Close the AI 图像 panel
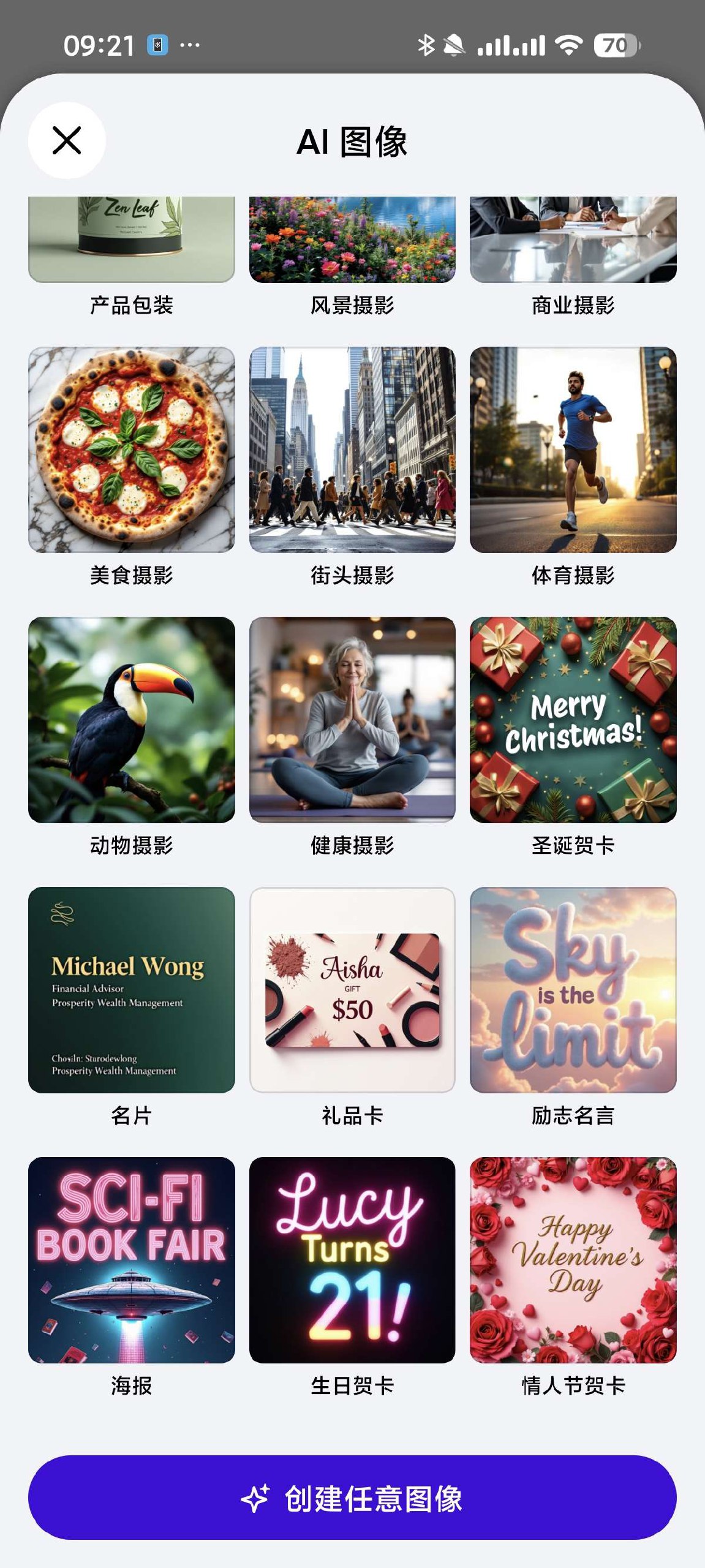The width and height of the screenshot is (705, 1568). click(x=67, y=140)
